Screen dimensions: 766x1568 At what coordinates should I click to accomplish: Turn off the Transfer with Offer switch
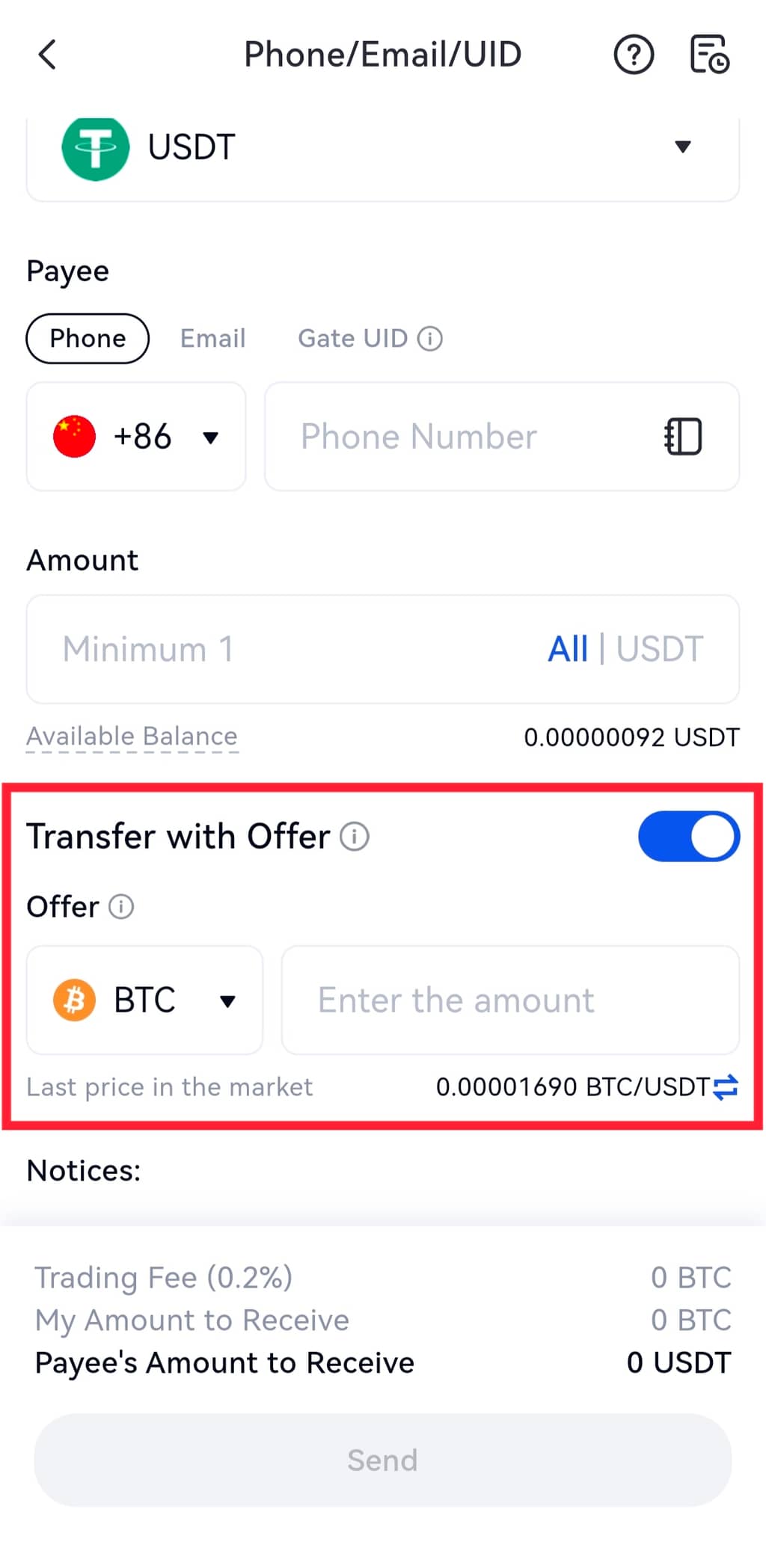coord(688,836)
